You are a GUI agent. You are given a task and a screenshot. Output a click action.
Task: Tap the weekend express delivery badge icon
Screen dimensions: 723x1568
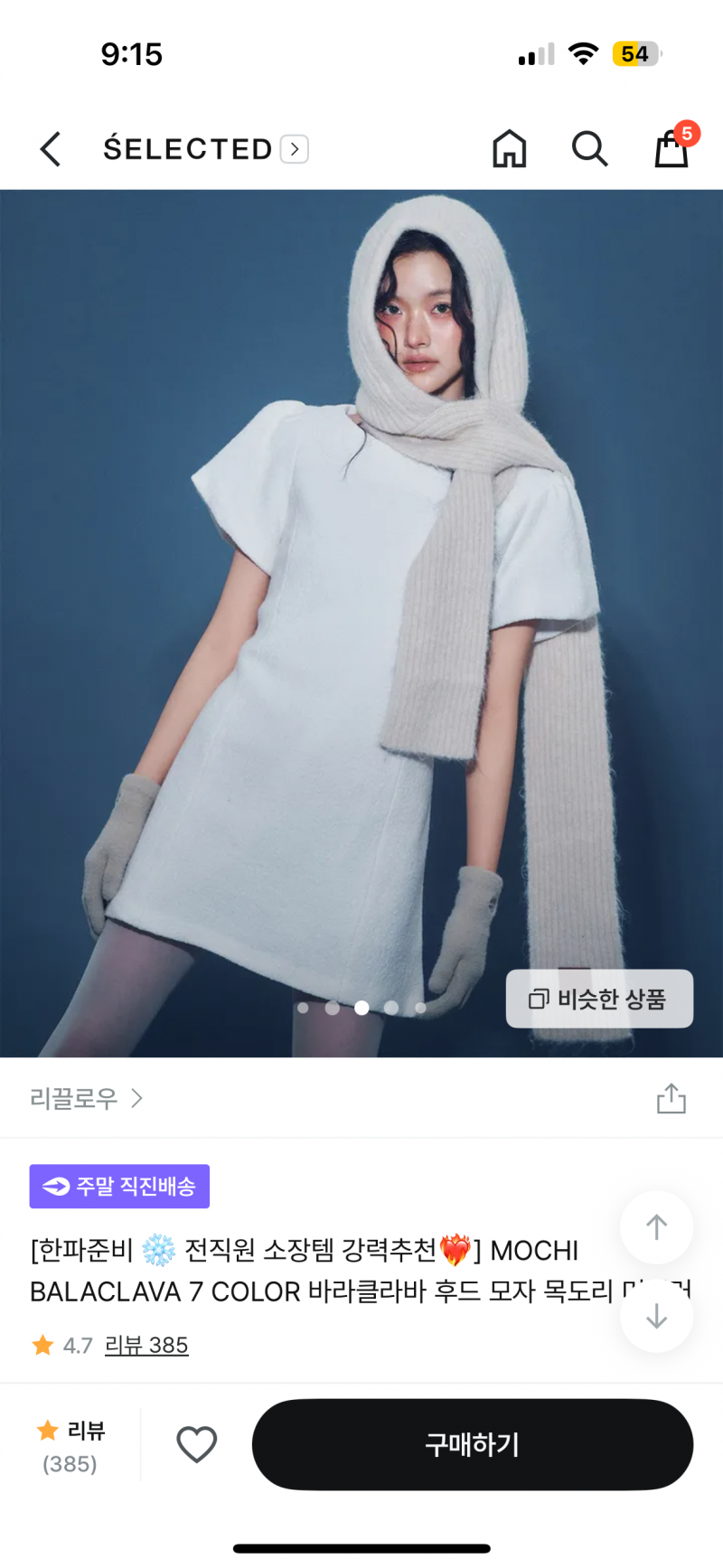point(54,1186)
